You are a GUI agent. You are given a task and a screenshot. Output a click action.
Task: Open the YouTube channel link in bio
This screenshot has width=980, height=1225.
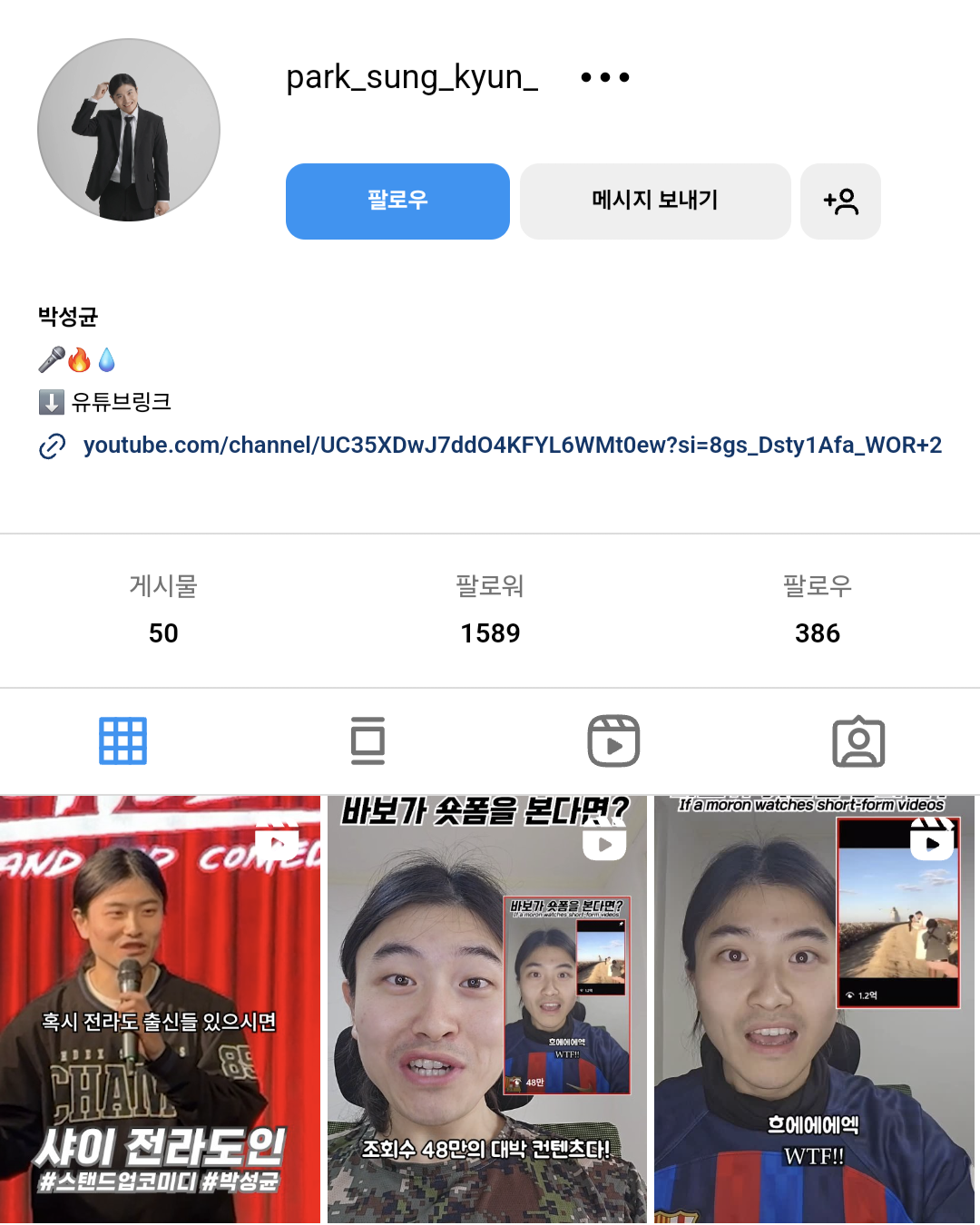coord(512,446)
